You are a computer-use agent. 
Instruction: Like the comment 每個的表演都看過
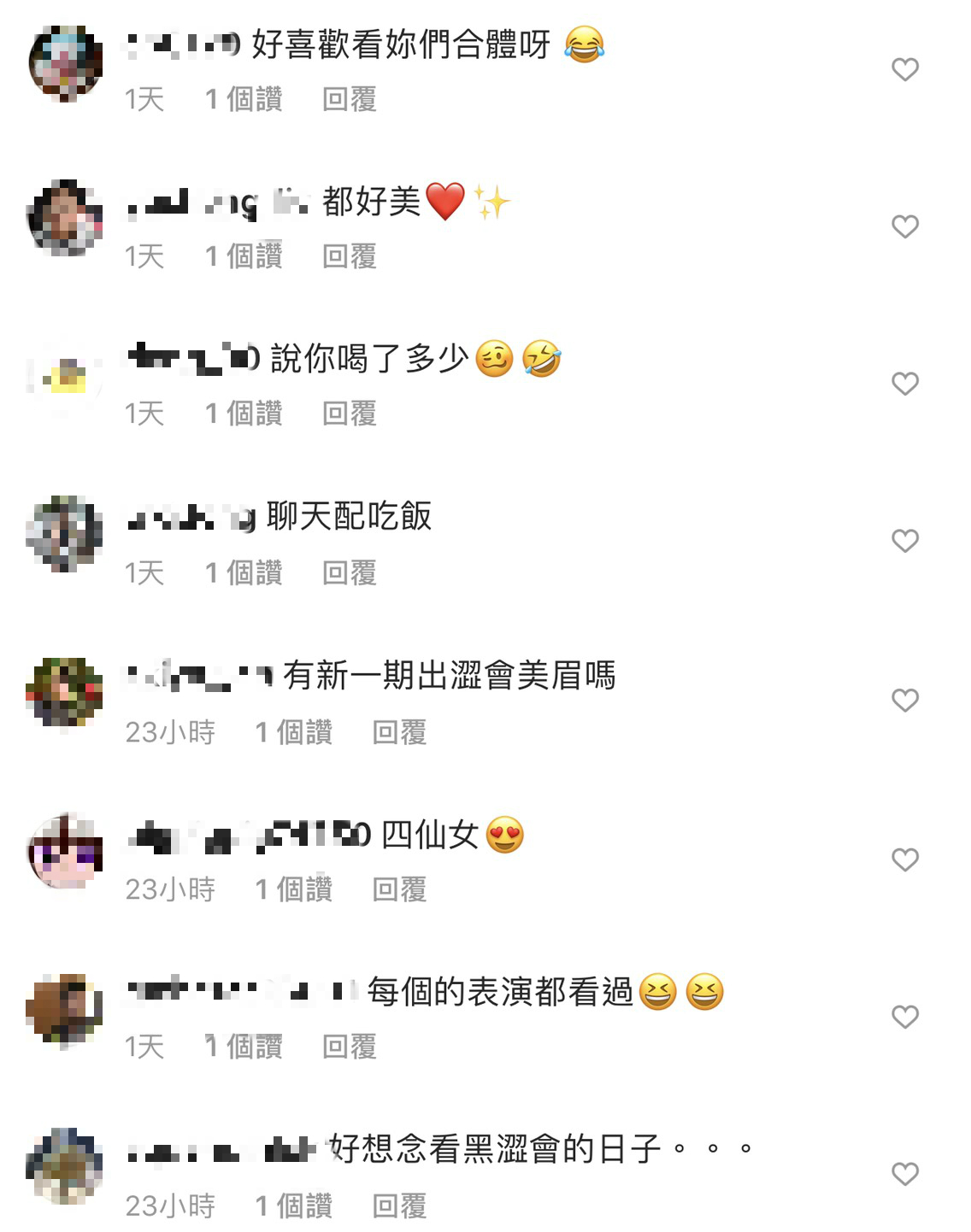pyautogui.click(x=904, y=1017)
